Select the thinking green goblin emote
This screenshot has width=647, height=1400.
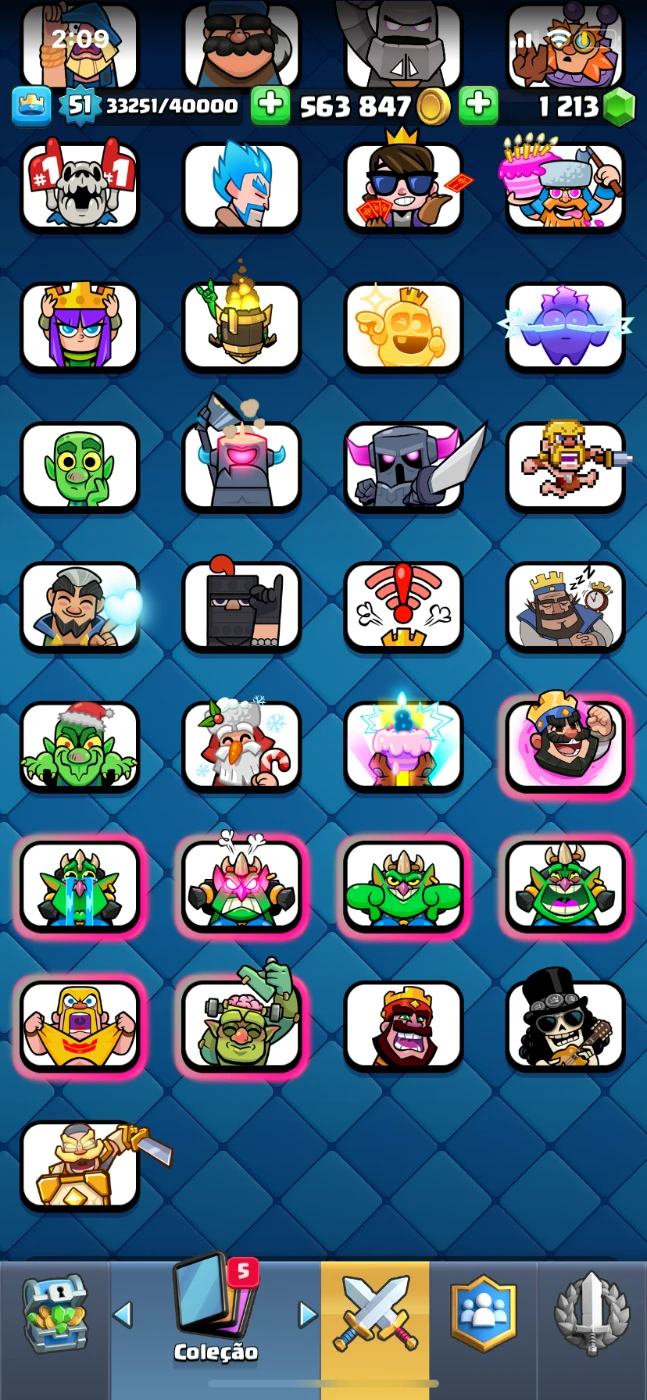[x=80, y=467]
